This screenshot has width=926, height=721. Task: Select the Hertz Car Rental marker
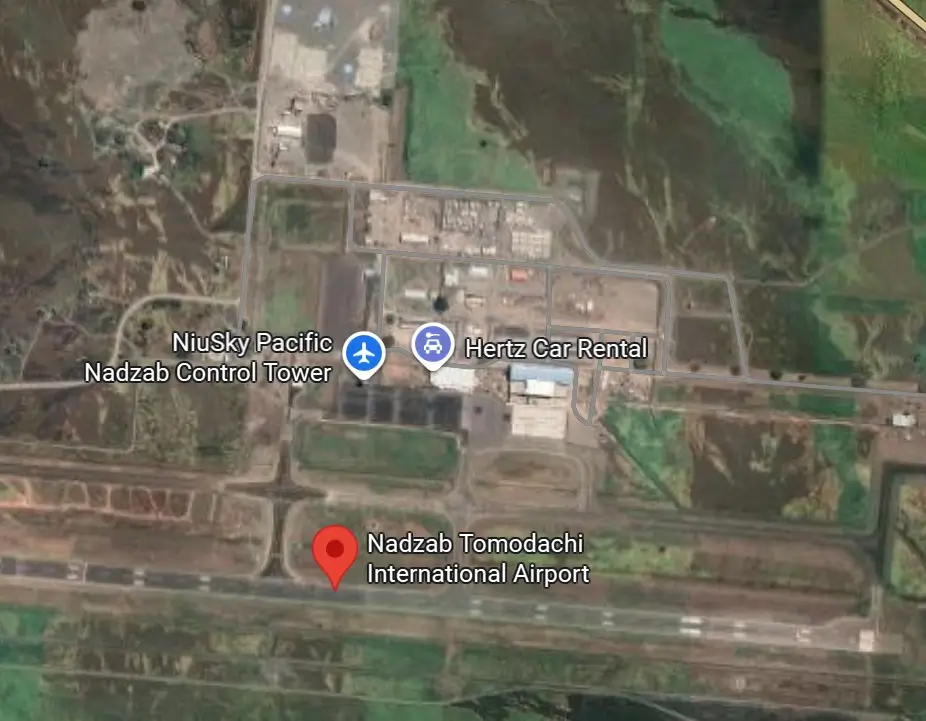(432, 345)
